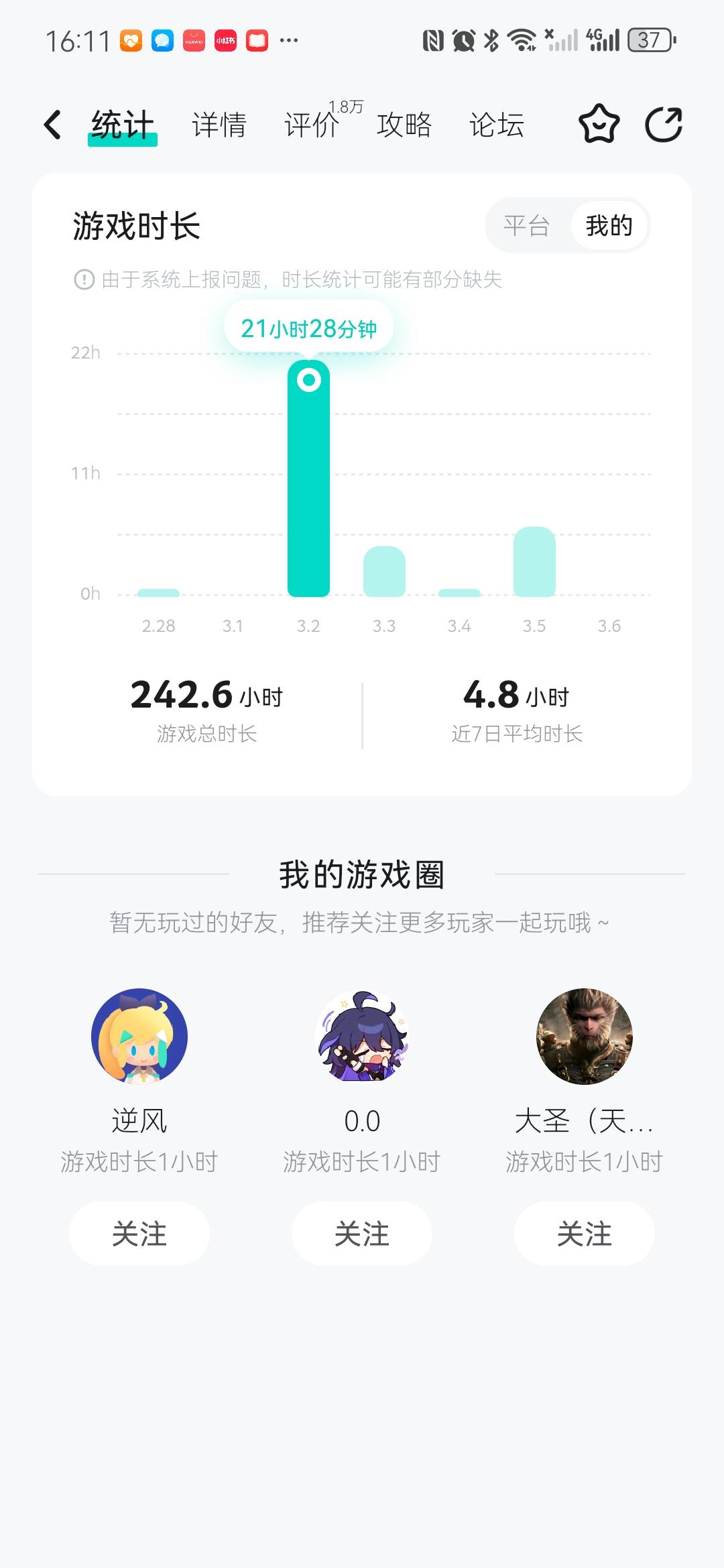Tap the clock alarm icon in status bar
The height and width of the screenshot is (1568, 724).
pyautogui.click(x=465, y=42)
